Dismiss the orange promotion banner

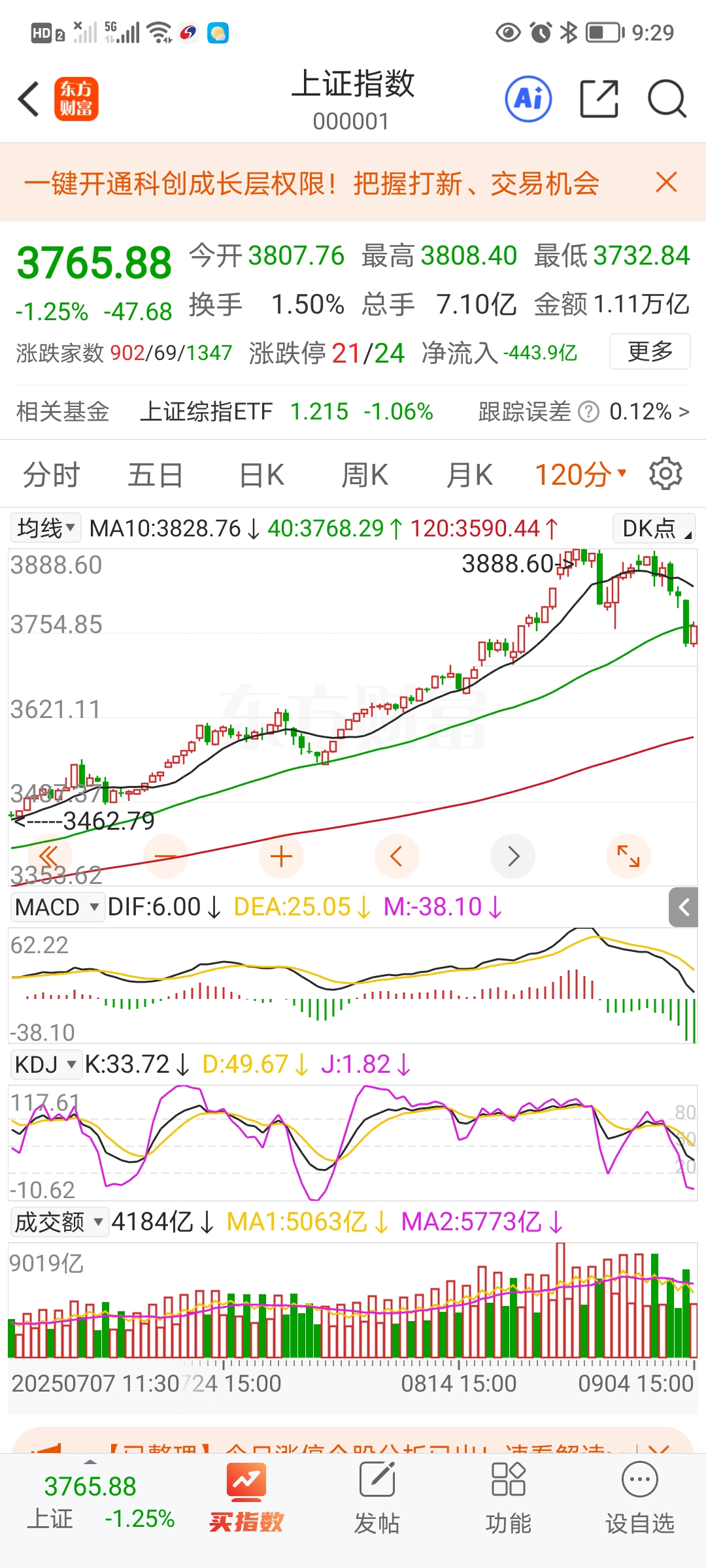666,182
